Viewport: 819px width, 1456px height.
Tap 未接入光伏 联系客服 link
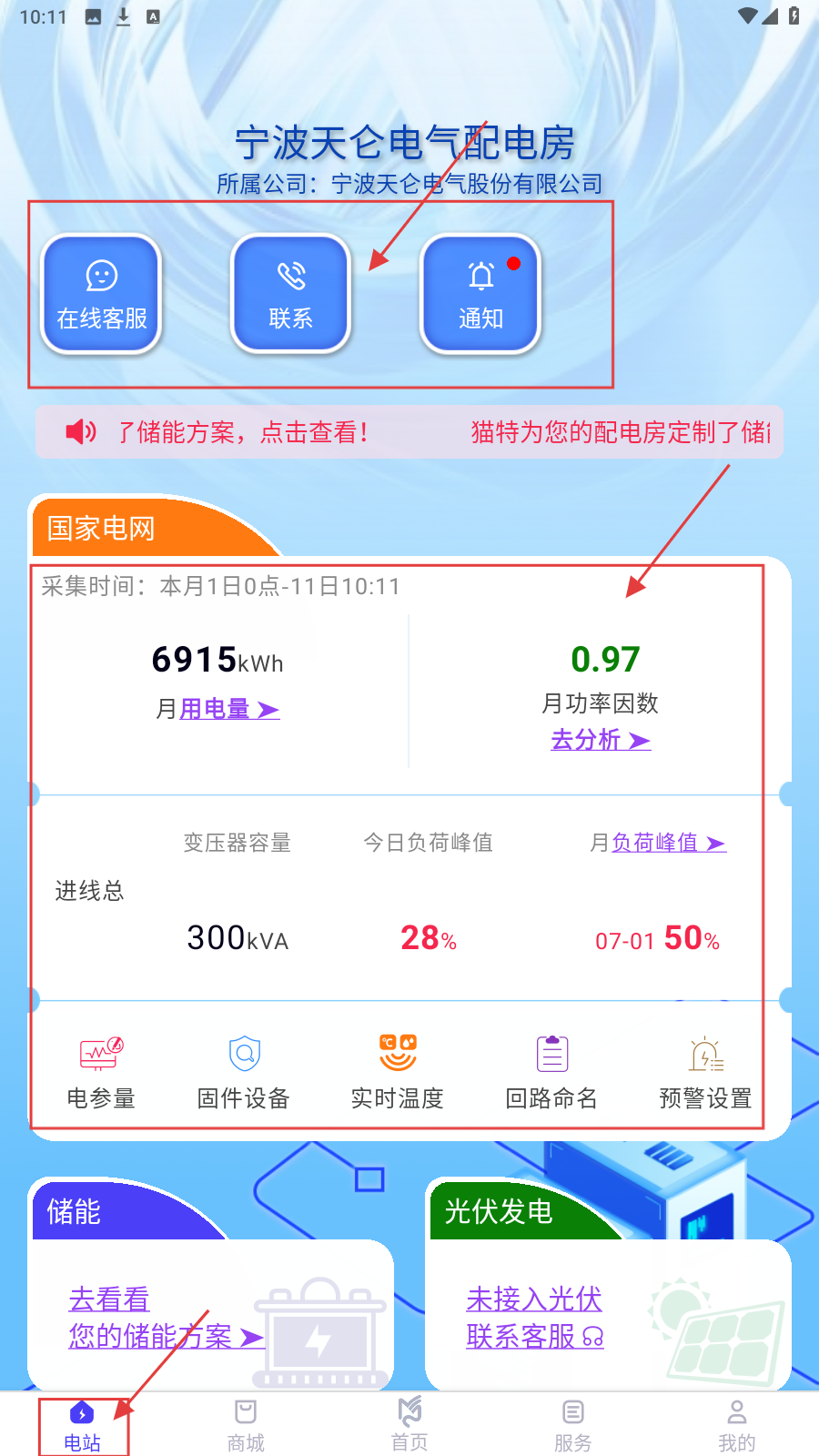[534, 1318]
